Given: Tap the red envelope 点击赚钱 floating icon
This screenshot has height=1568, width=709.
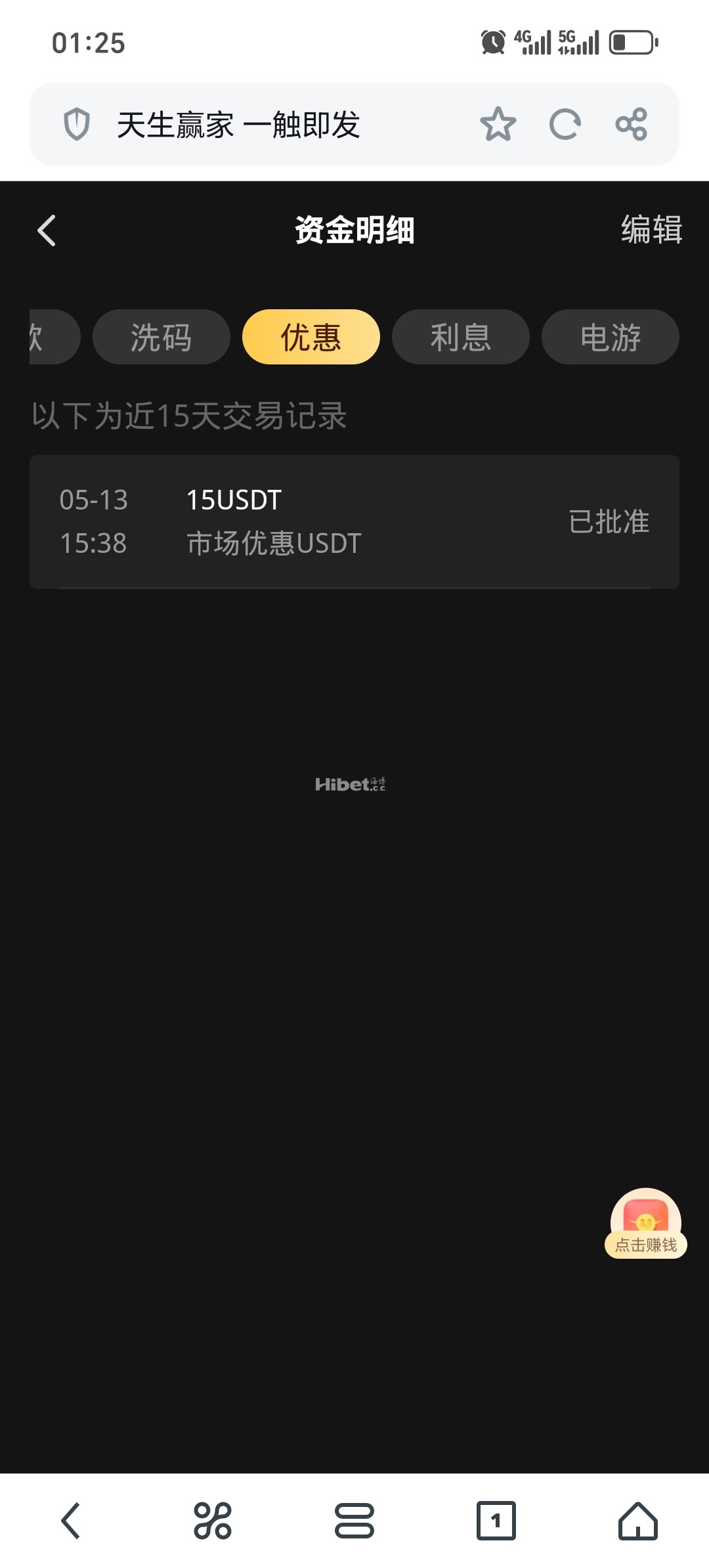Looking at the screenshot, I should tap(646, 1219).
